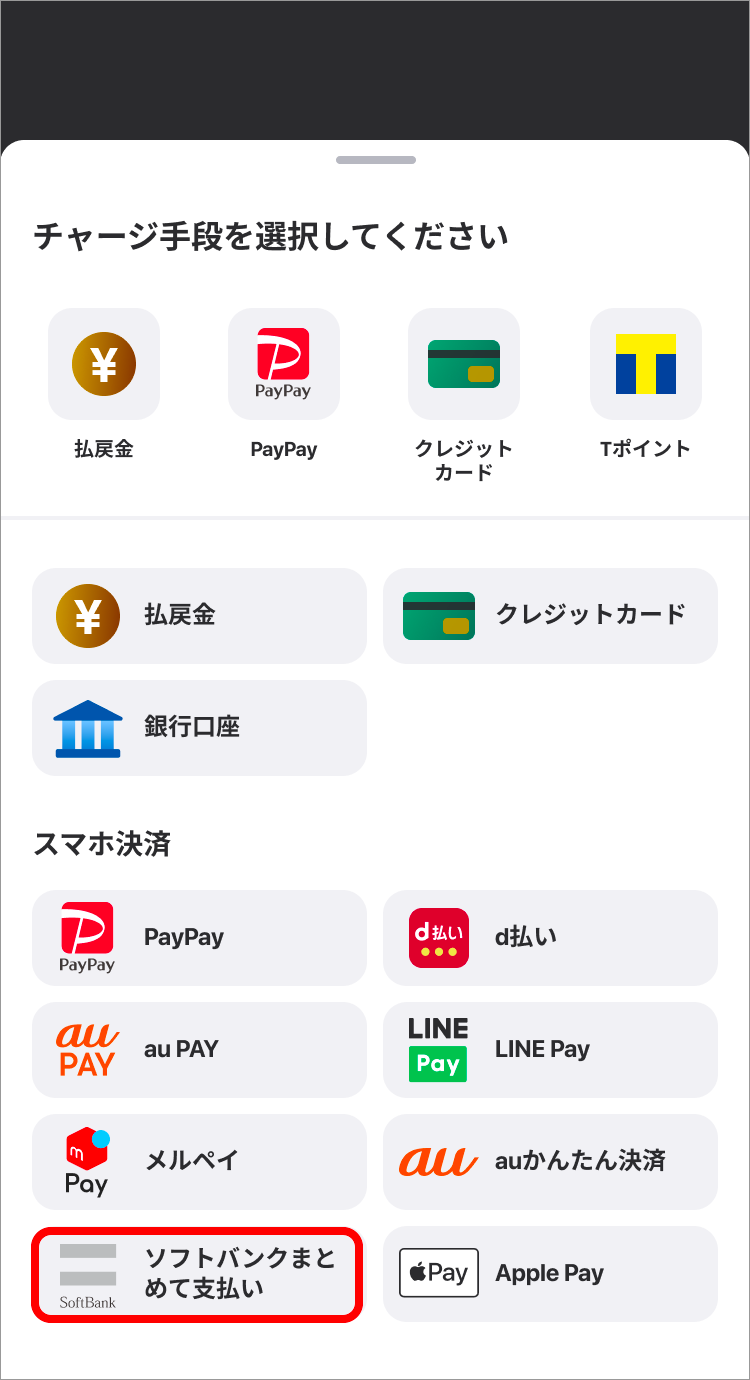Pay with Apple Pay
The height and width of the screenshot is (1380, 750).
tap(550, 1274)
